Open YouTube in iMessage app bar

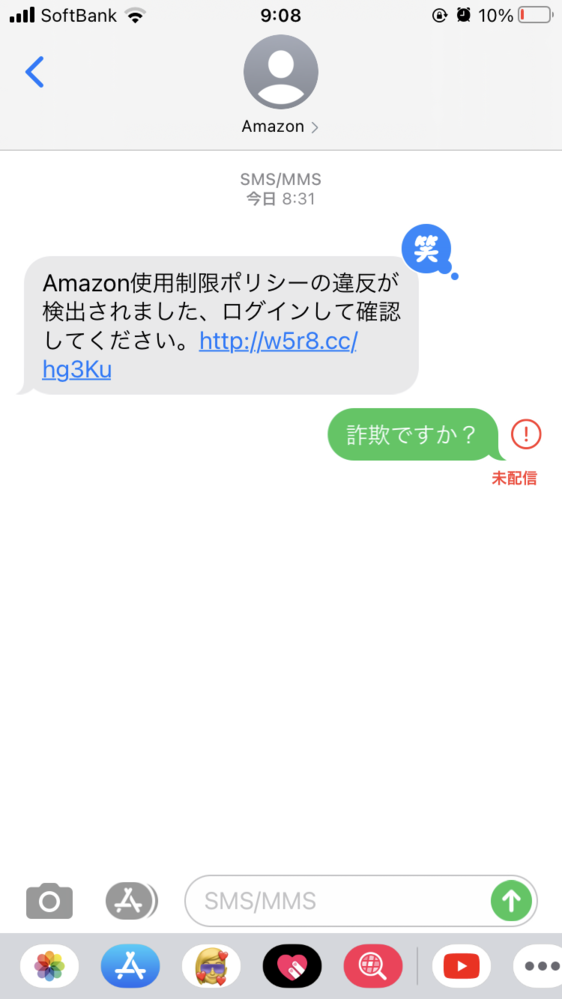[461, 966]
